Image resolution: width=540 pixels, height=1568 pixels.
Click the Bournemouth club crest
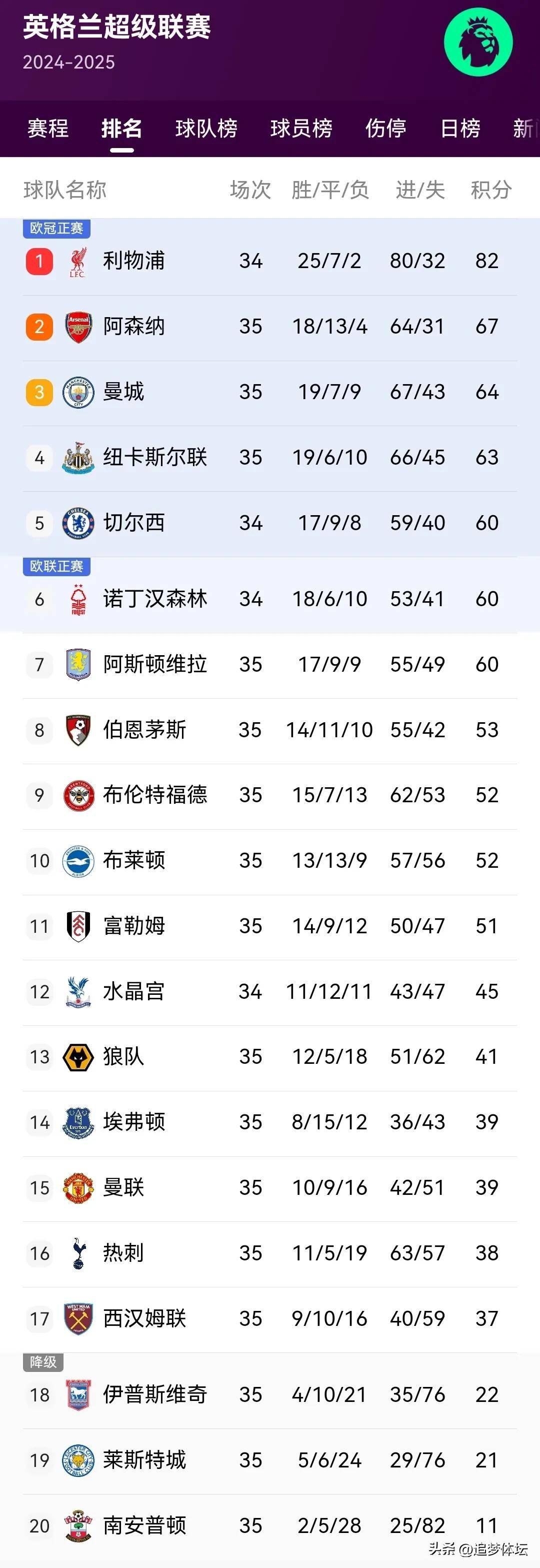77,730
